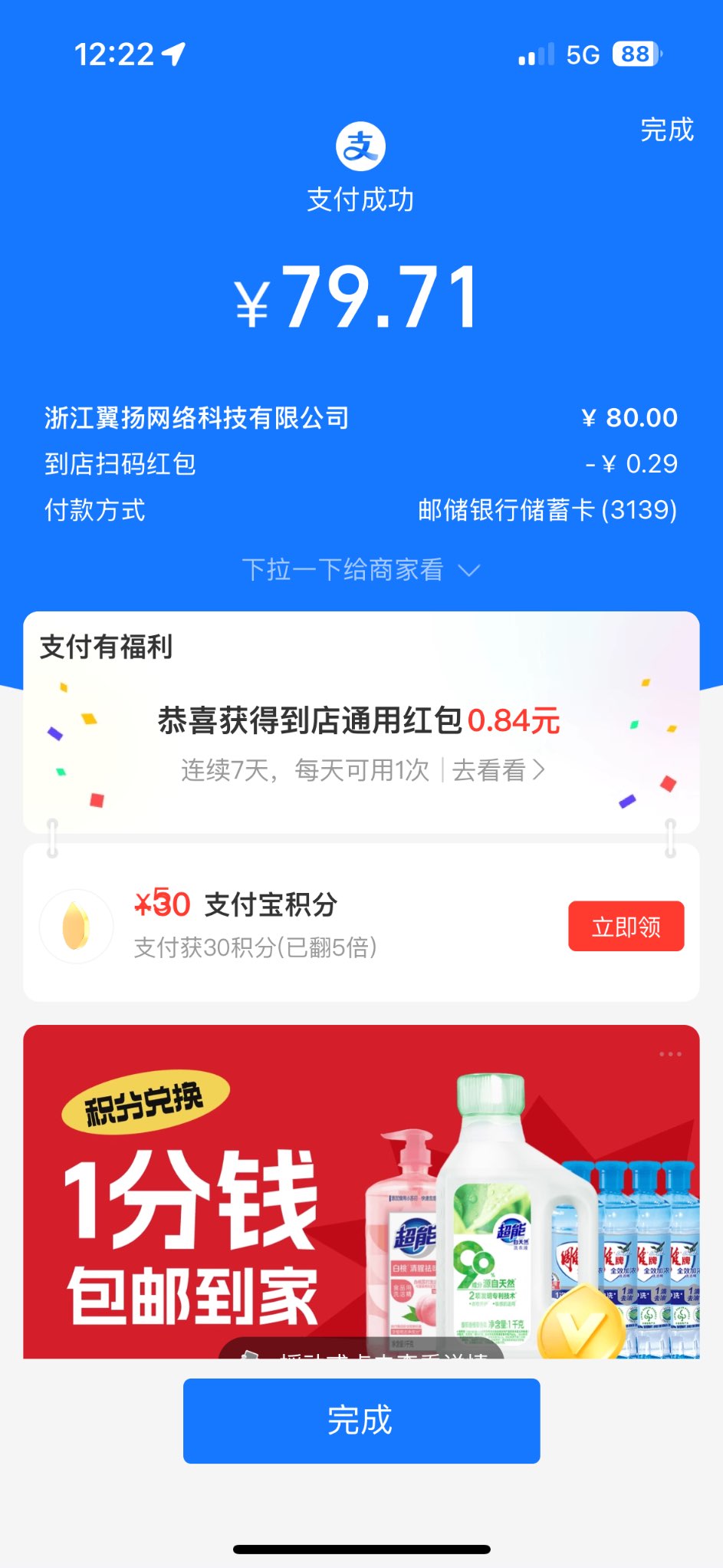Claim Alipay points with 立即领
This screenshot has height=1568, width=723.
pos(626,927)
